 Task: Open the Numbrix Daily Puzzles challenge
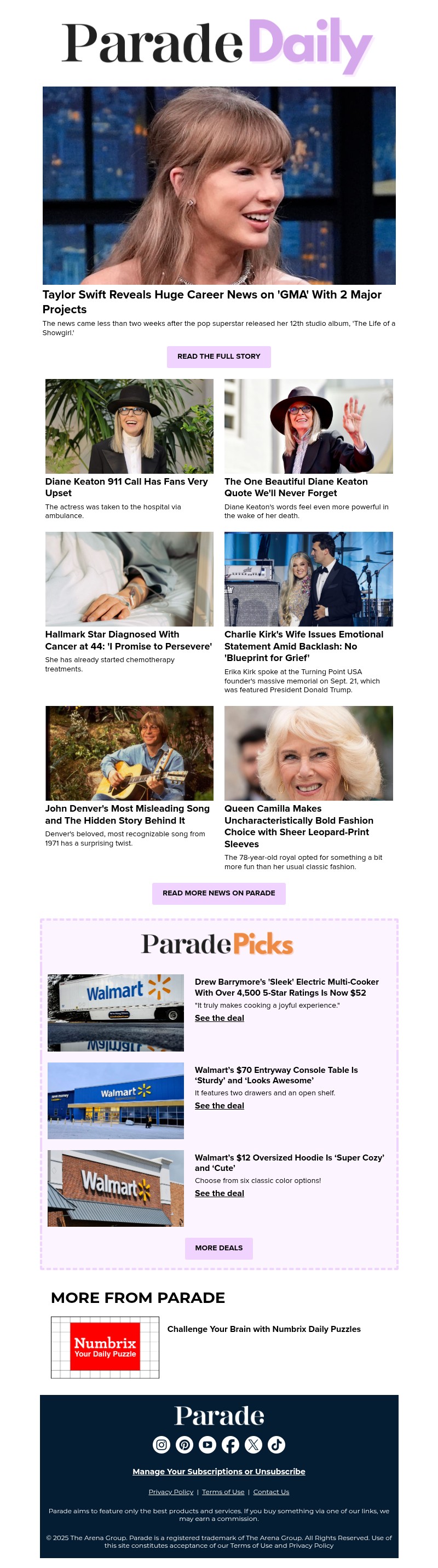coord(263,1329)
